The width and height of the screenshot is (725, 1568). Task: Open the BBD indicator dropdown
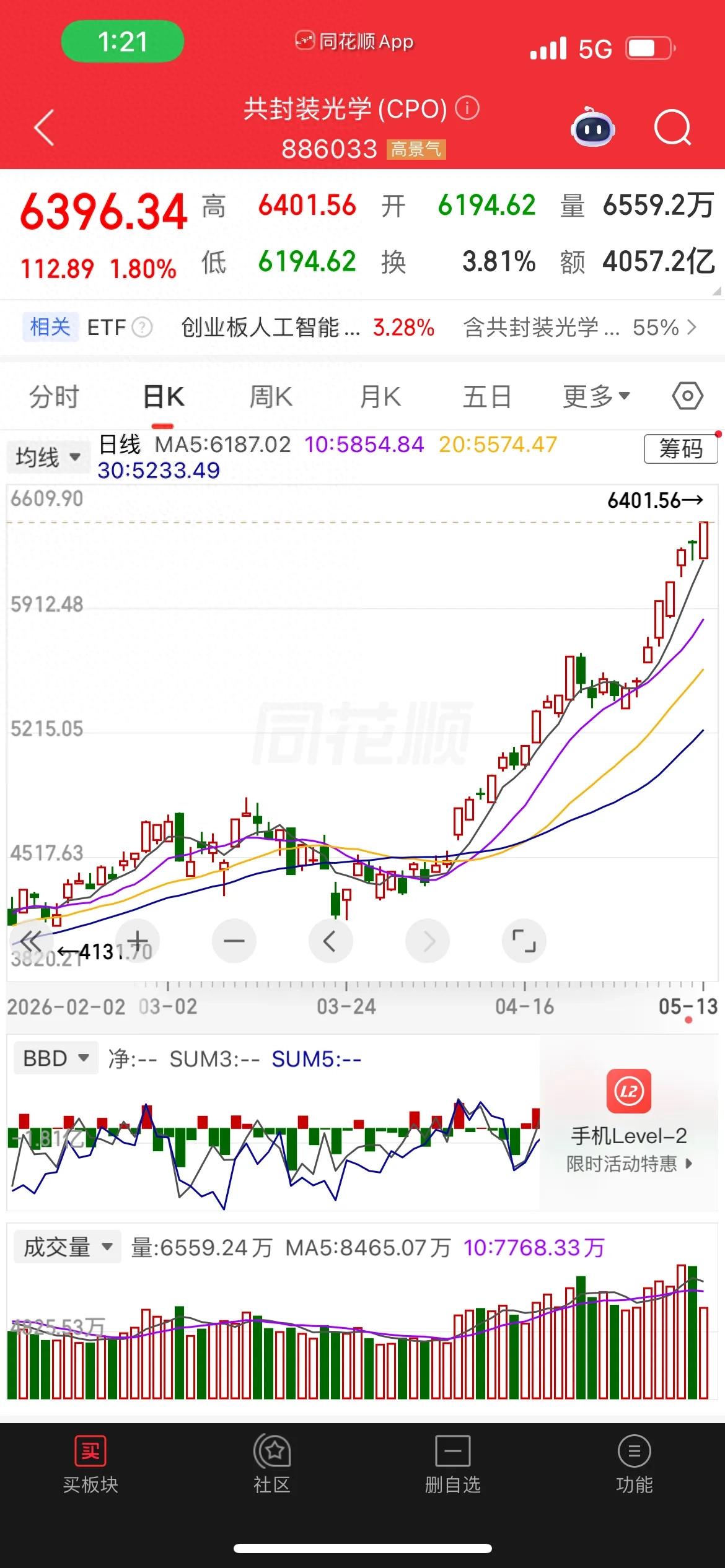(x=56, y=1058)
